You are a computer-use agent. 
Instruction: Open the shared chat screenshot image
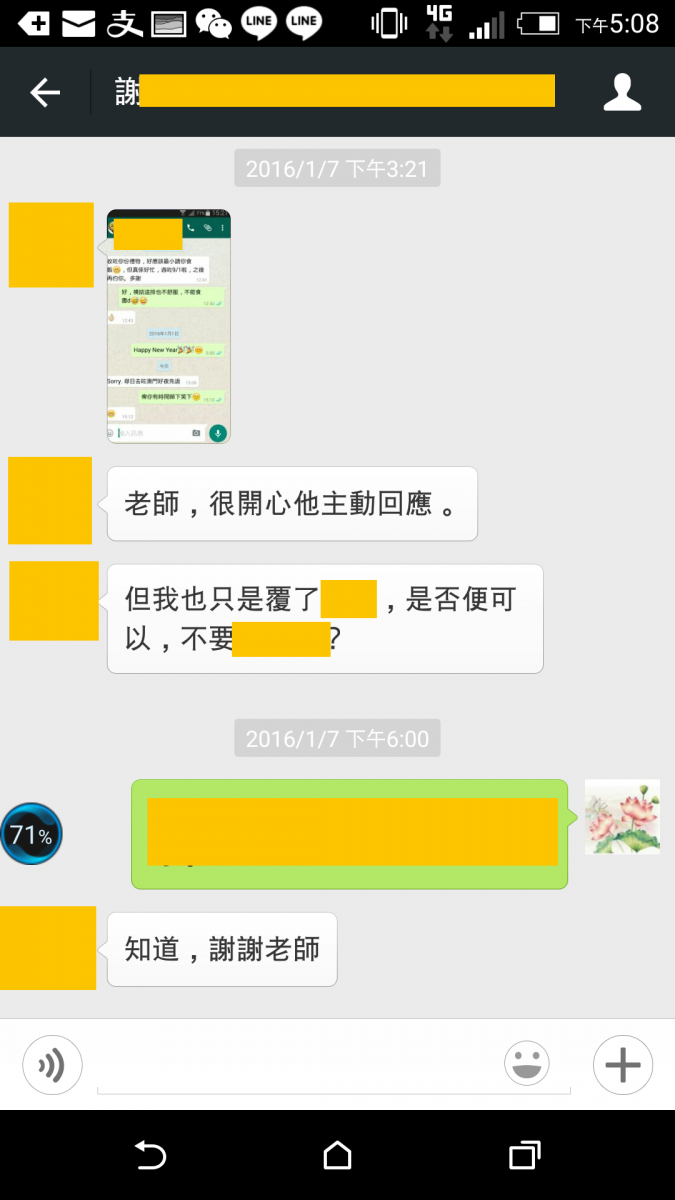(x=169, y=327)
